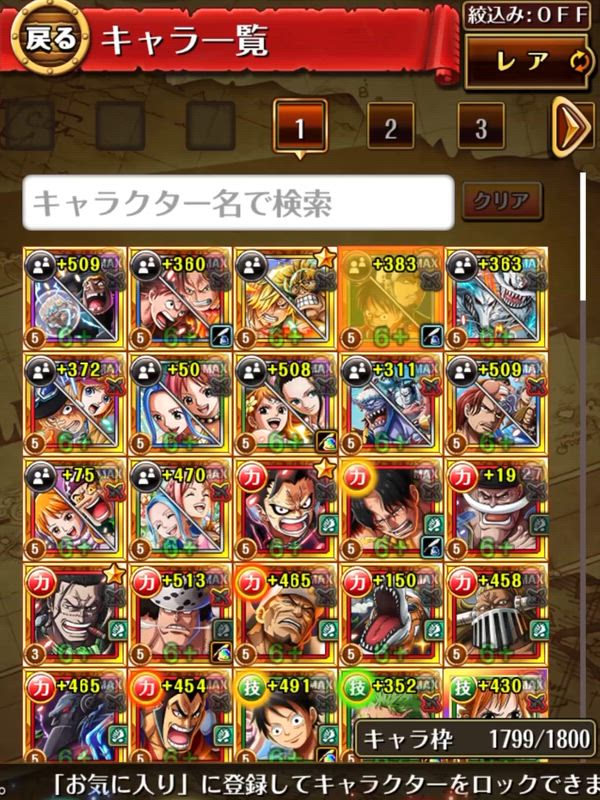Switch to page 1

299,128
